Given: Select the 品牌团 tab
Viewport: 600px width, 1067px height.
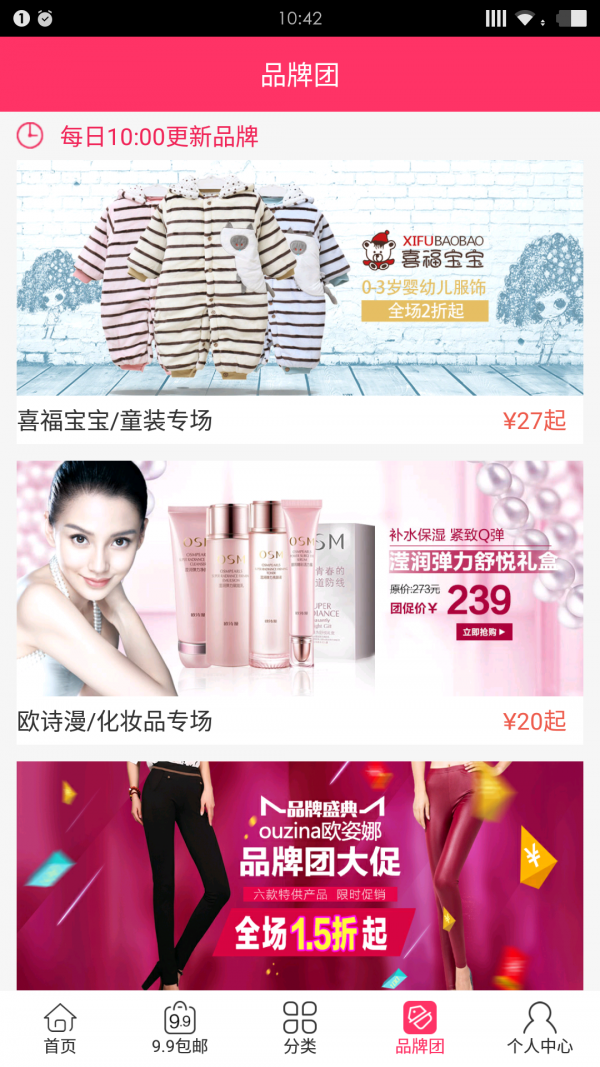Looking at the screenshot, I should [x=420, y=1028].
